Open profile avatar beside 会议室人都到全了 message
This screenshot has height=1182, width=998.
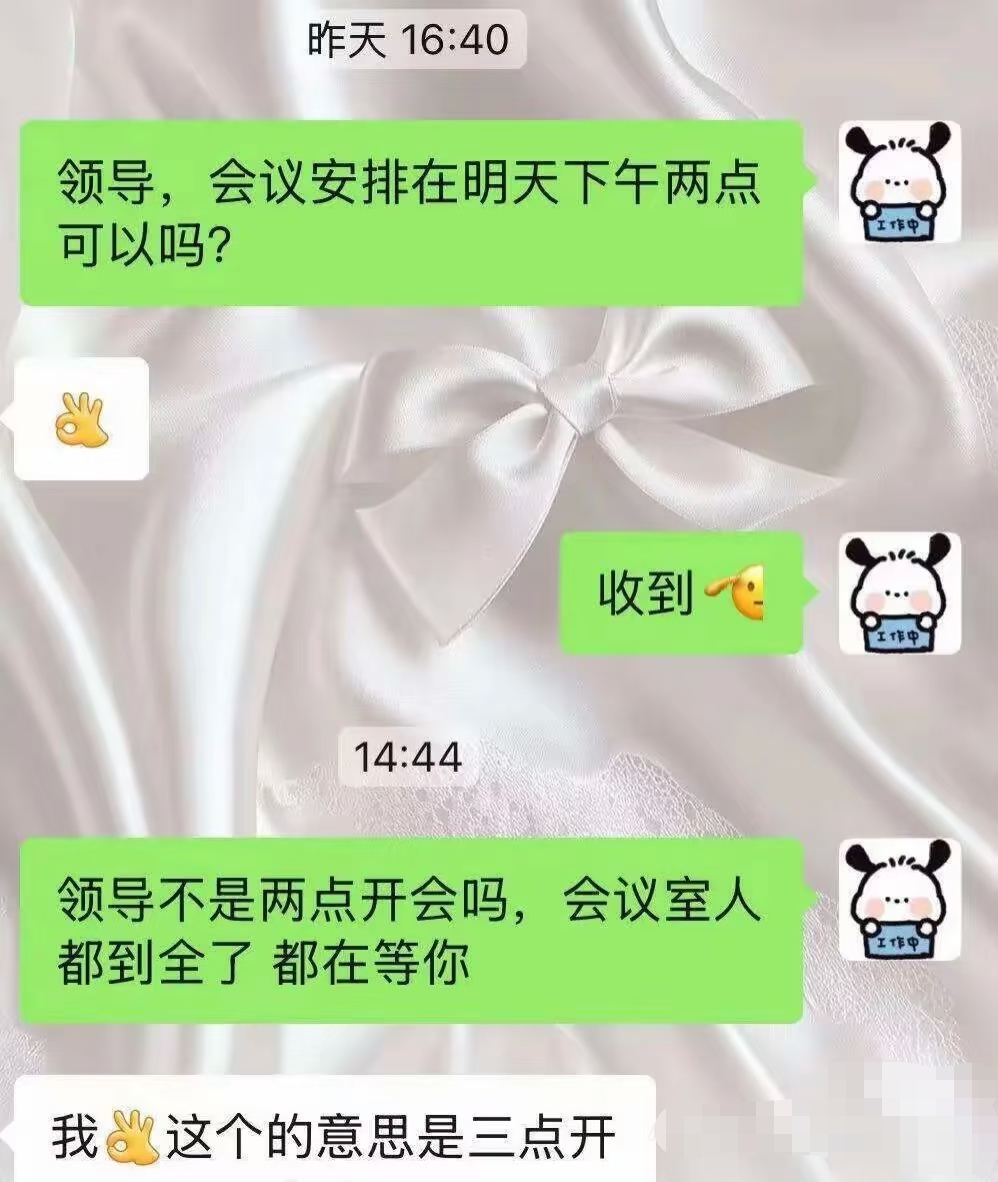[899, 899]
